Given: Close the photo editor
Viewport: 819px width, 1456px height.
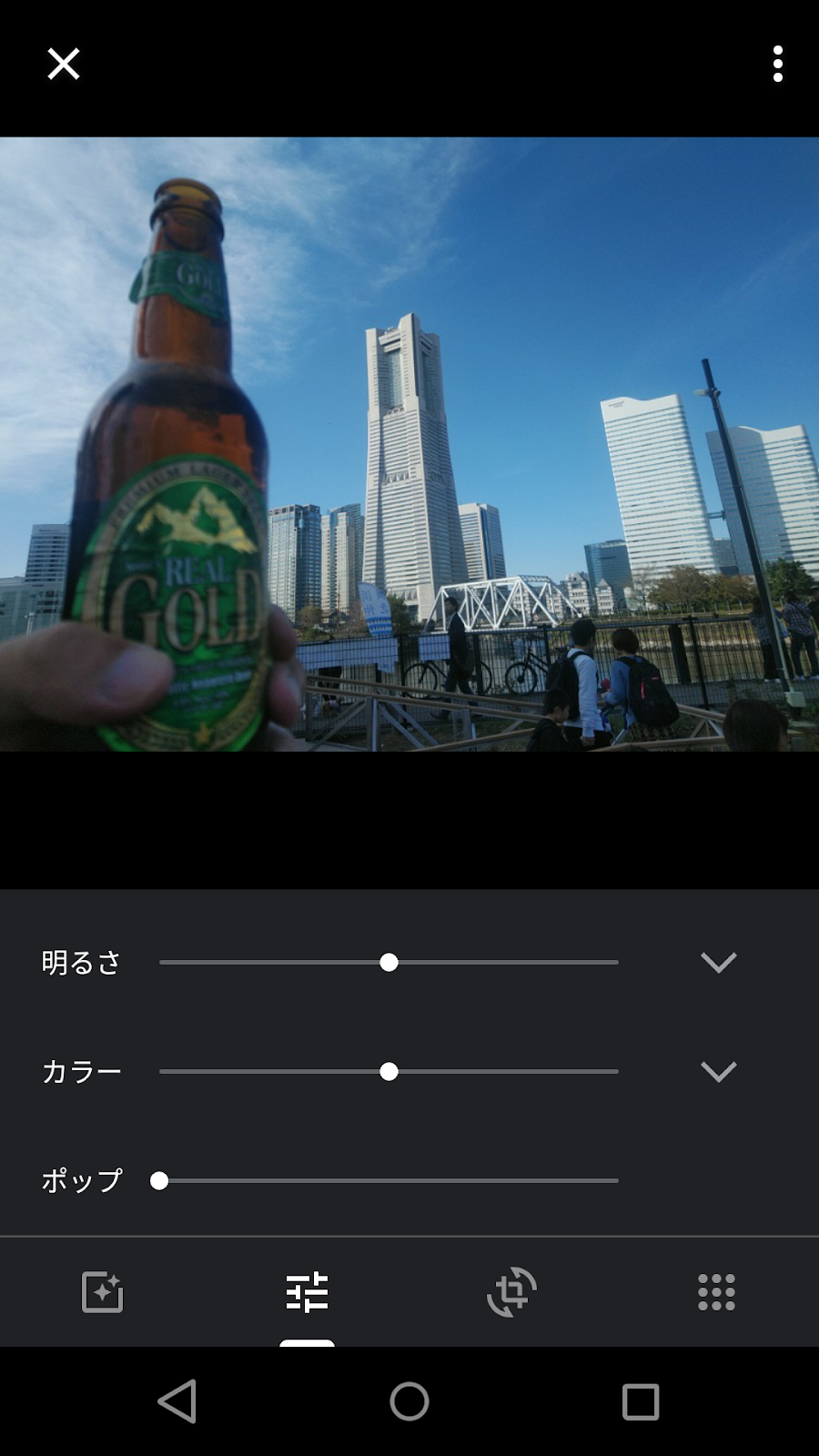Looking at the screenshot, I should pos(64,64).
